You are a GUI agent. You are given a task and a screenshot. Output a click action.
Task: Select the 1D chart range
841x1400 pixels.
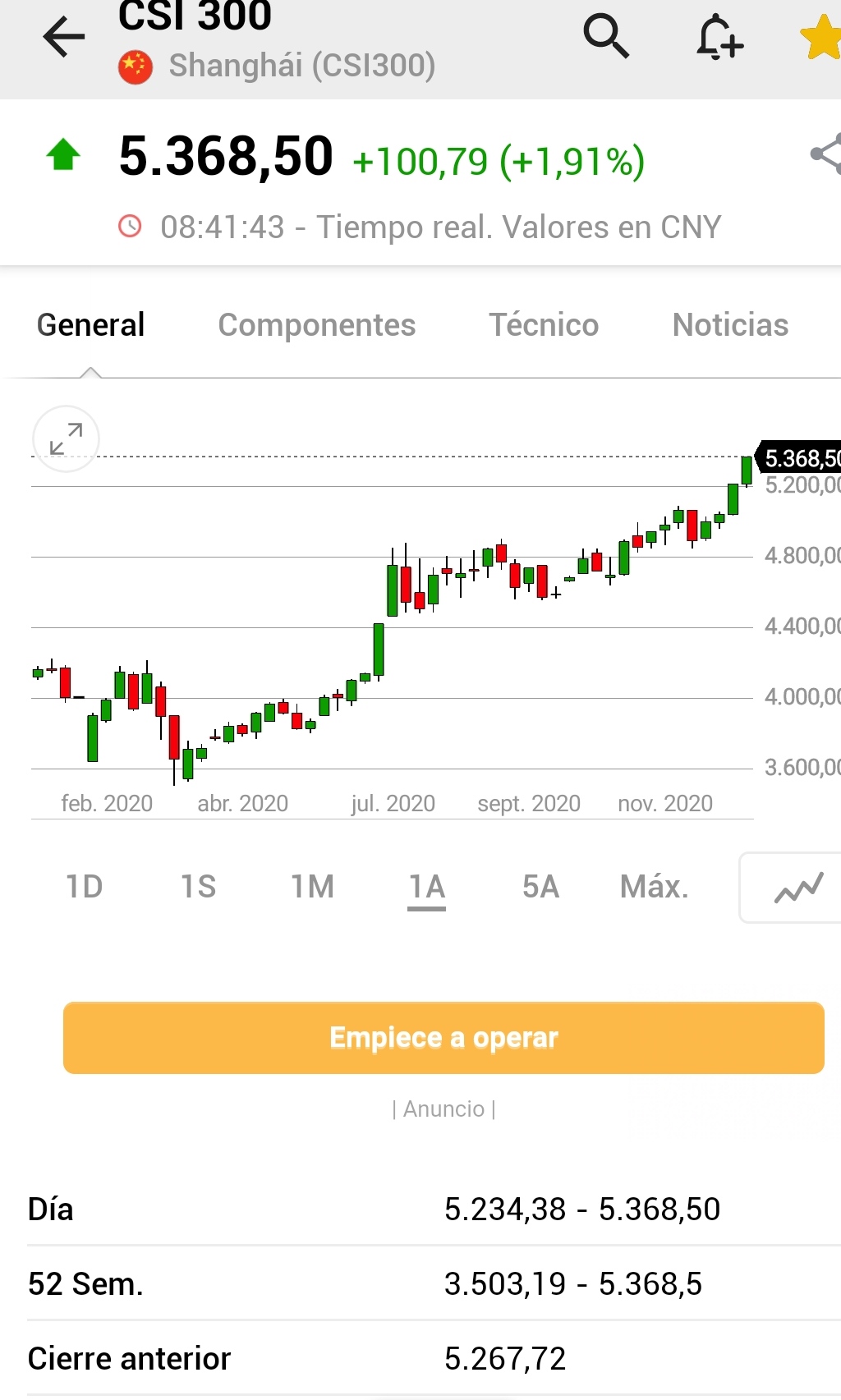click(x=84, y=887)
